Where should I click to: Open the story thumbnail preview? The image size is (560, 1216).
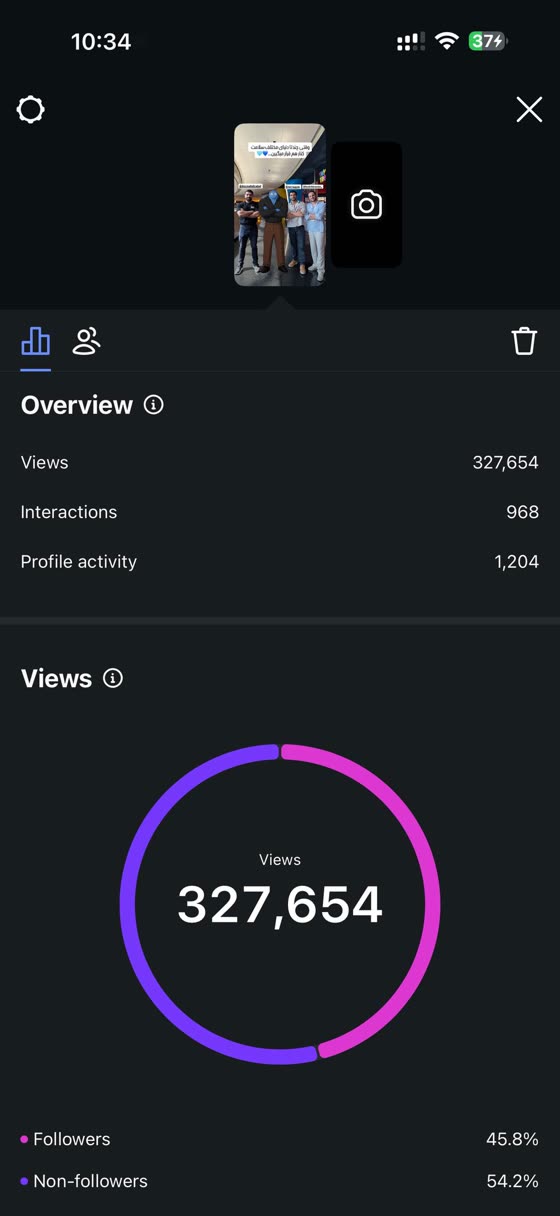pyautogui.click(x=280, y=205)
